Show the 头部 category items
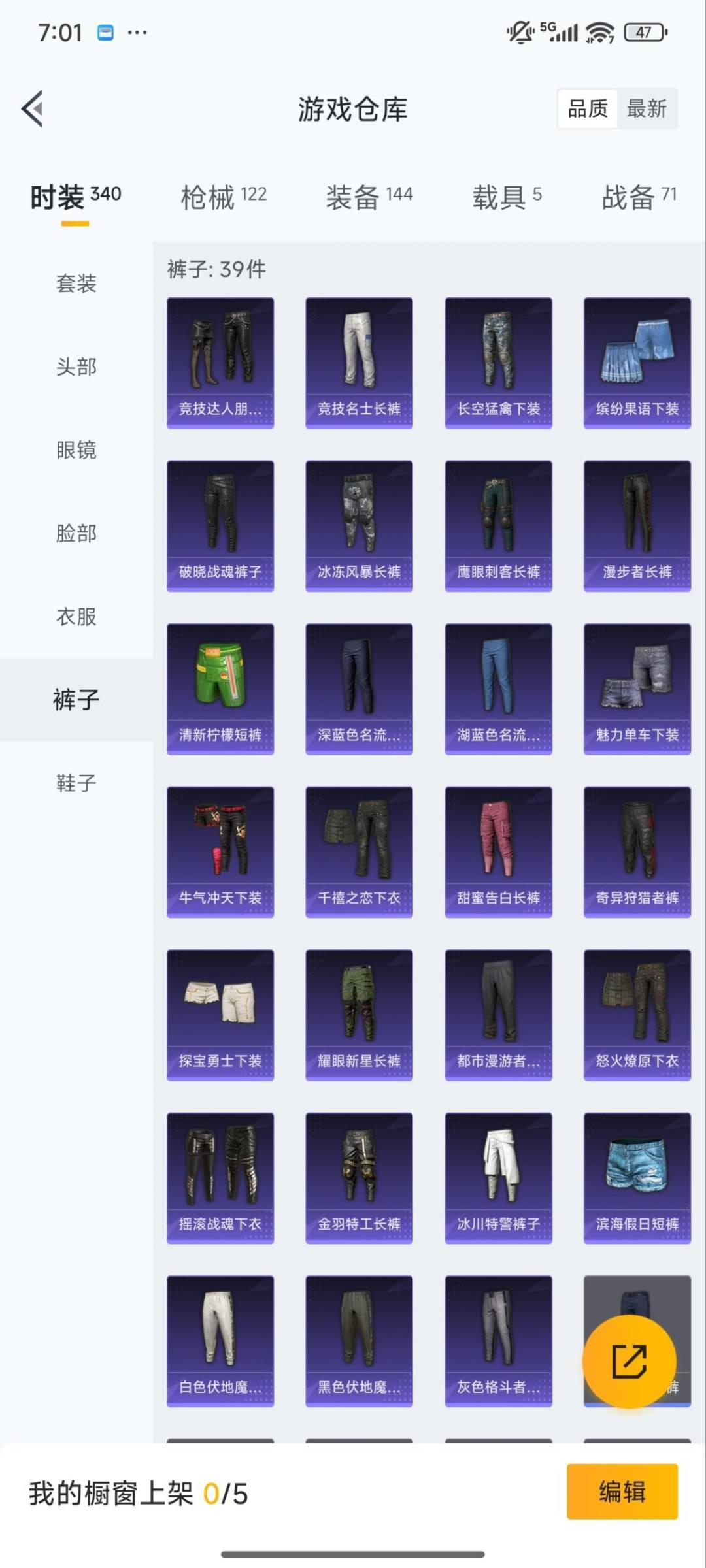This screenshot has height=1568, width=706. (76, 367)
